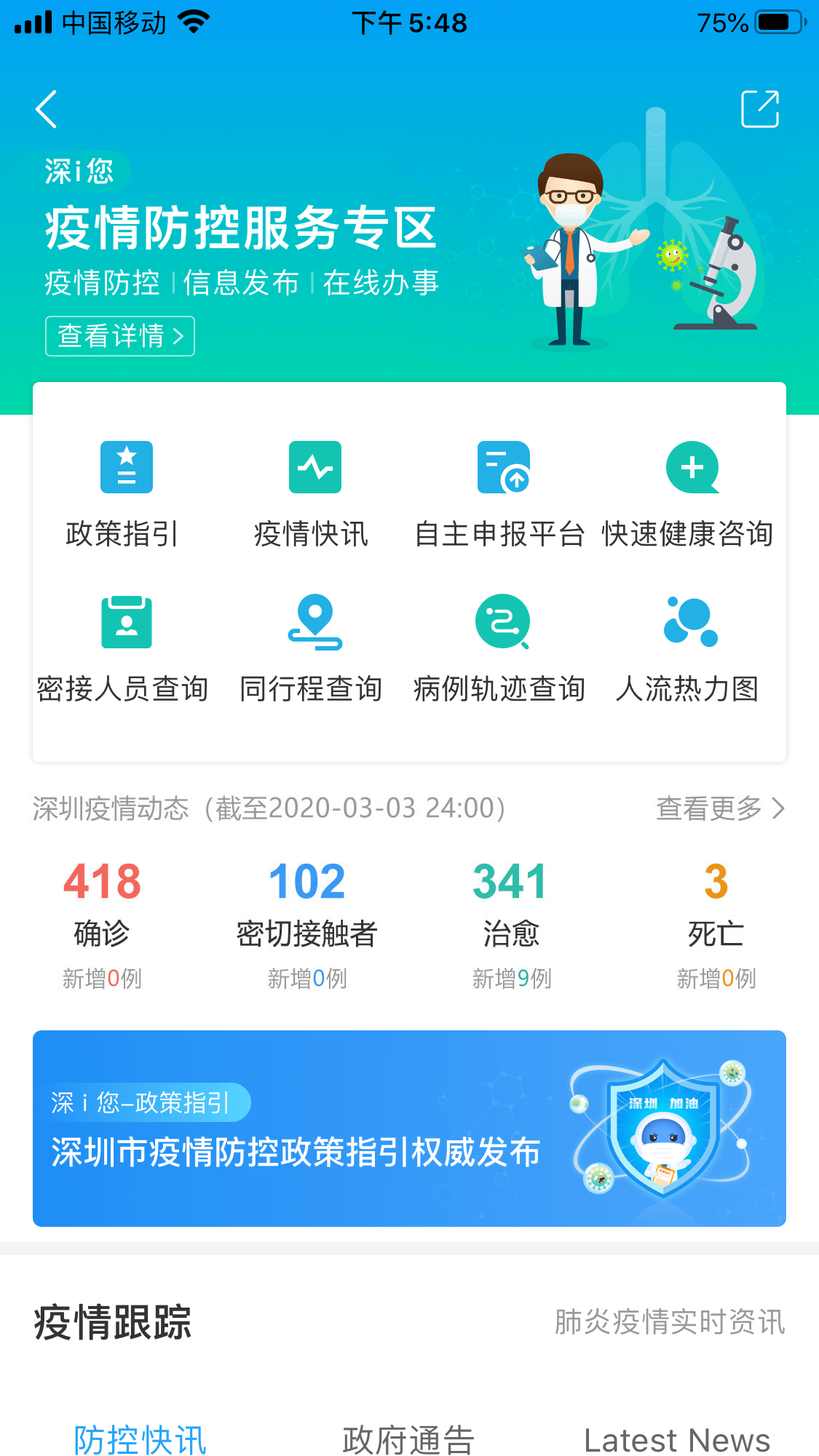
Task: Switch to the Latest News tab
Action: (677, 1439)
